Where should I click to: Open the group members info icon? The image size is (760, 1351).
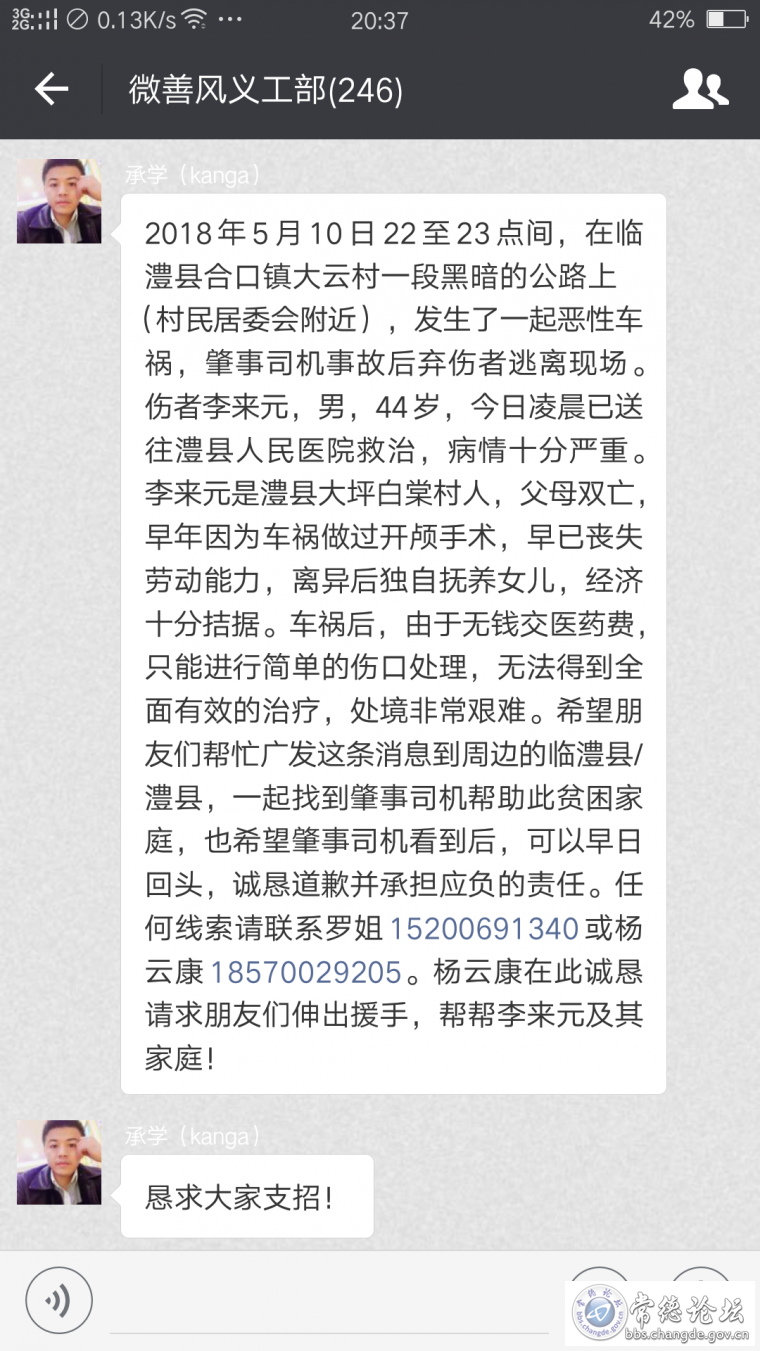click(700, 90)
